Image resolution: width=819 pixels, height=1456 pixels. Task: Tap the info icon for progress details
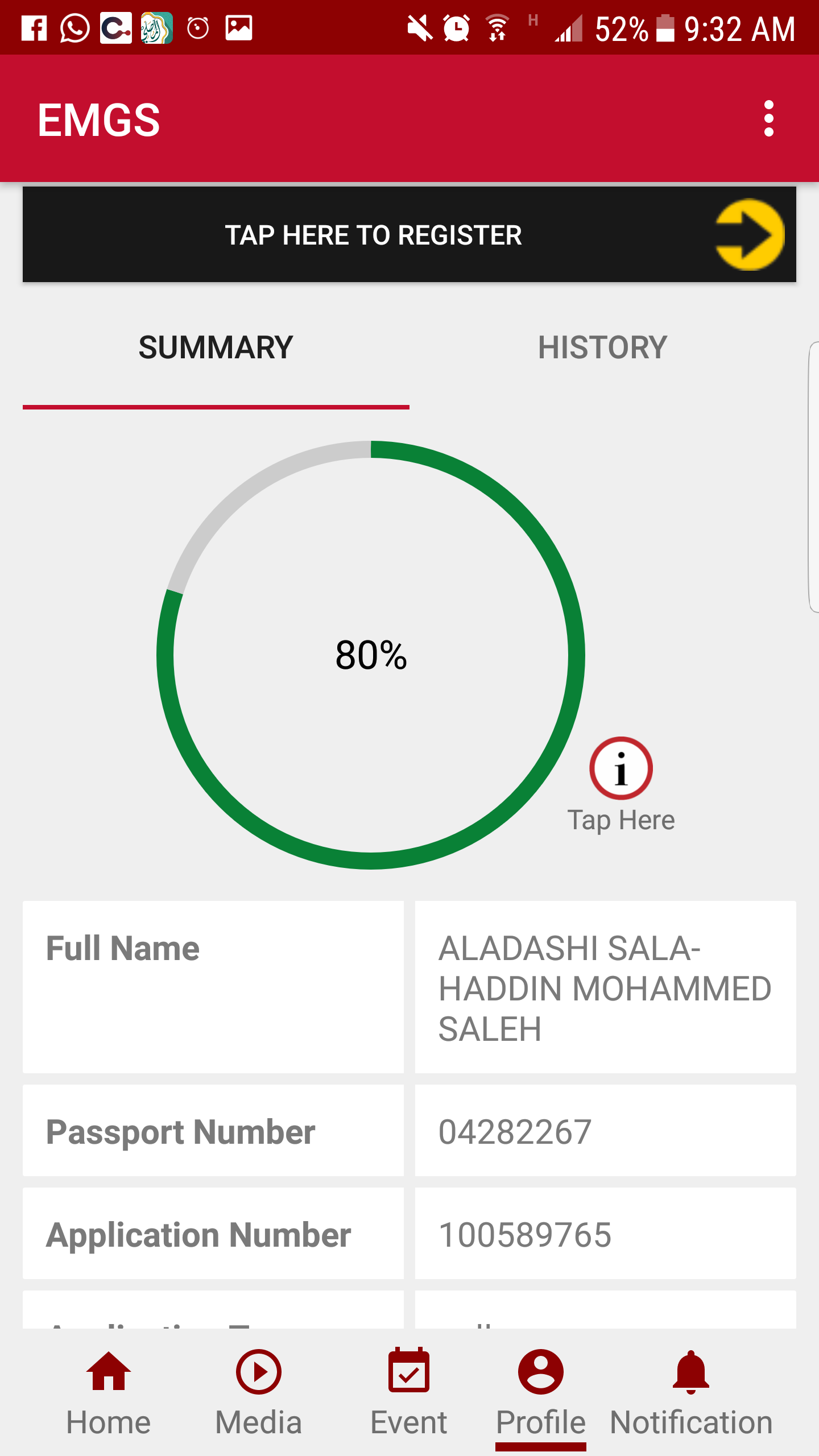coord(621,768)
